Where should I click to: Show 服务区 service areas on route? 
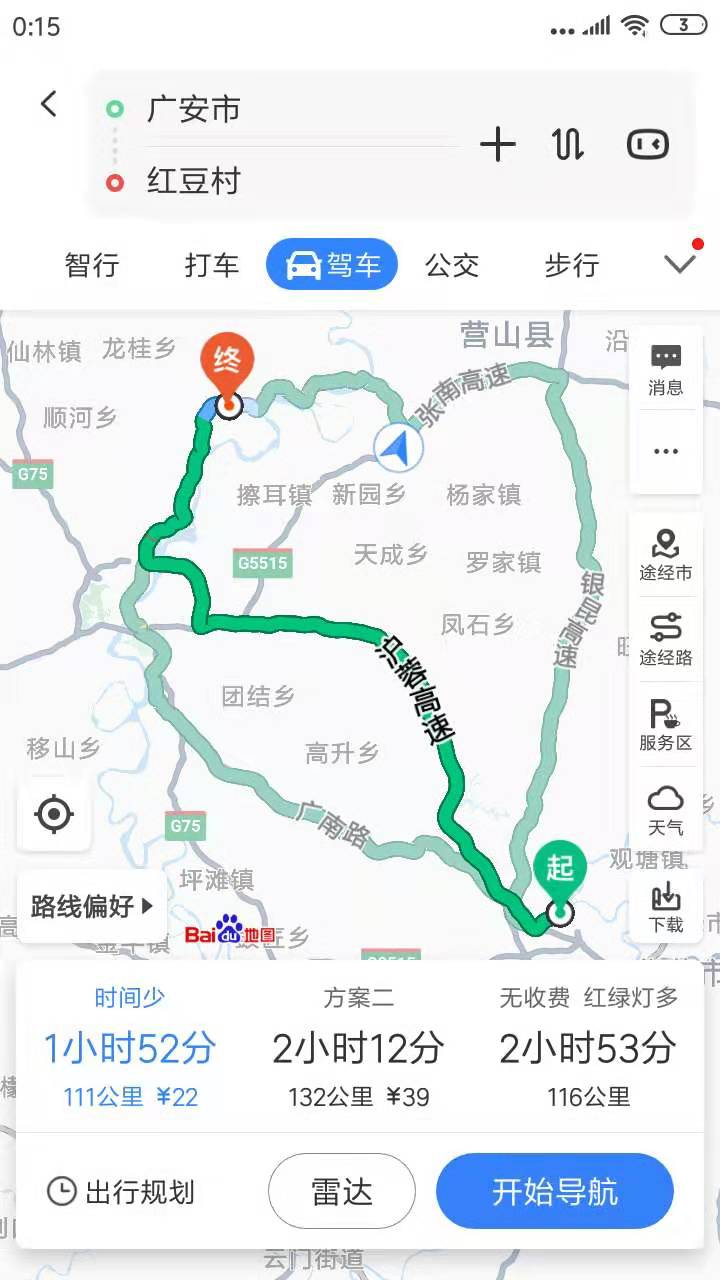click(x=666, y=726)
